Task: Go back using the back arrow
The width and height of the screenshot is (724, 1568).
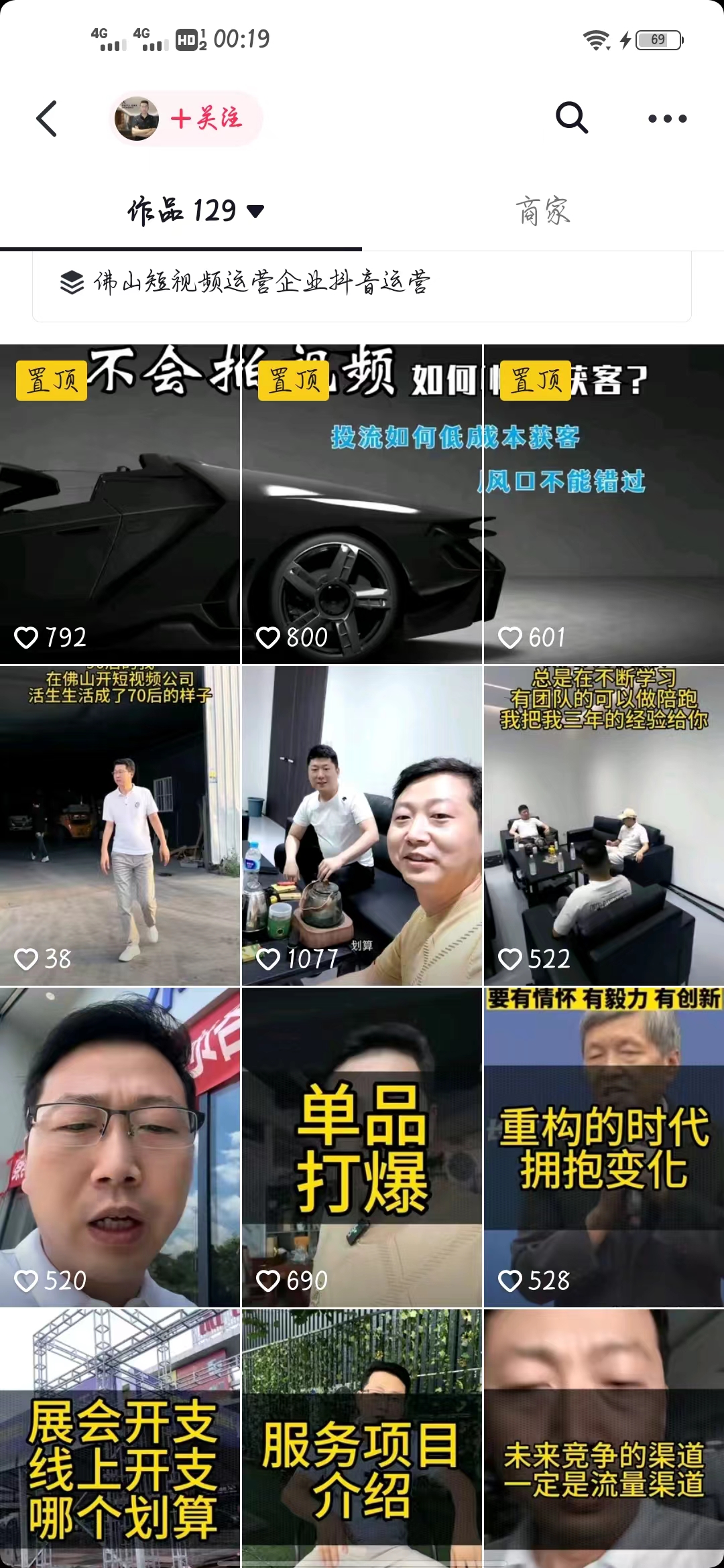Action: 47,119
